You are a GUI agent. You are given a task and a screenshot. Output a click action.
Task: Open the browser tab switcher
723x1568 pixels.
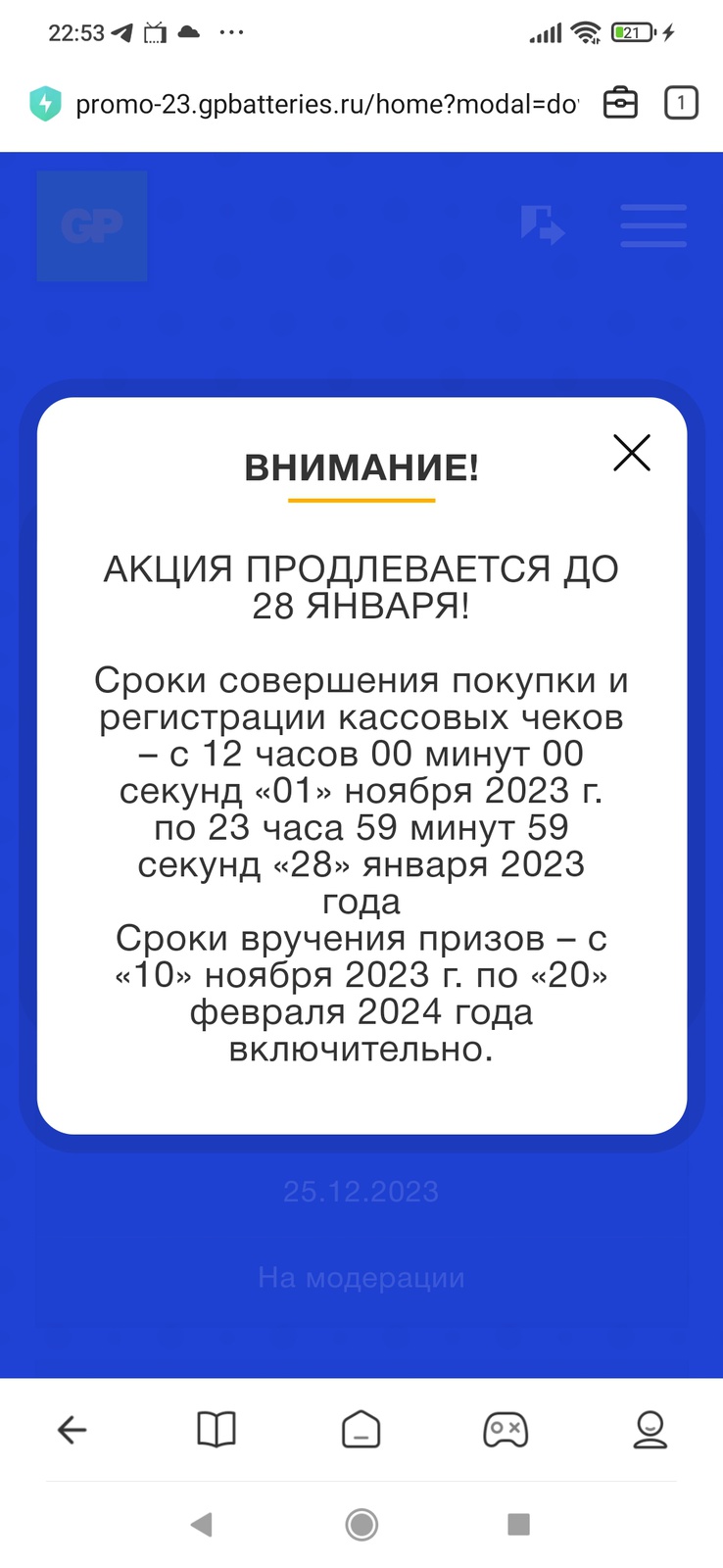tap(681, 103)
